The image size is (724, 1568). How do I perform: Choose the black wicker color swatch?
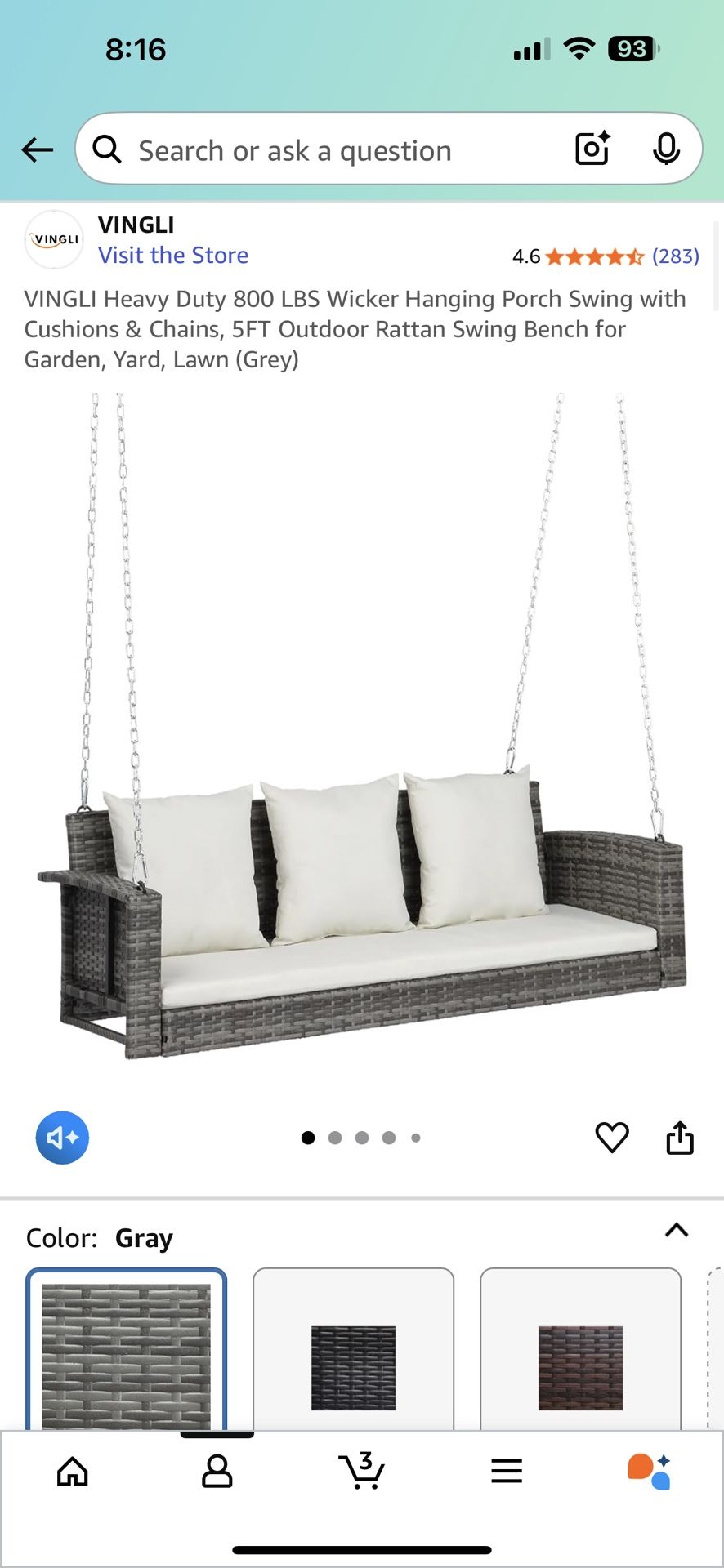(x=353, y=1365)
